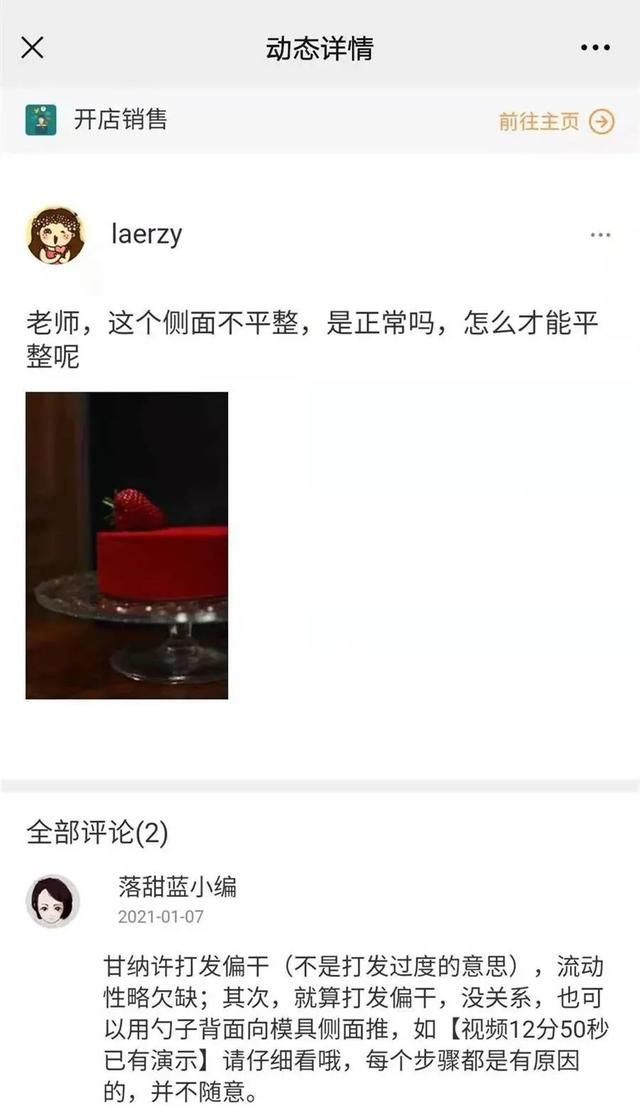Open laerzy's profile avatar

click(56, 235)
